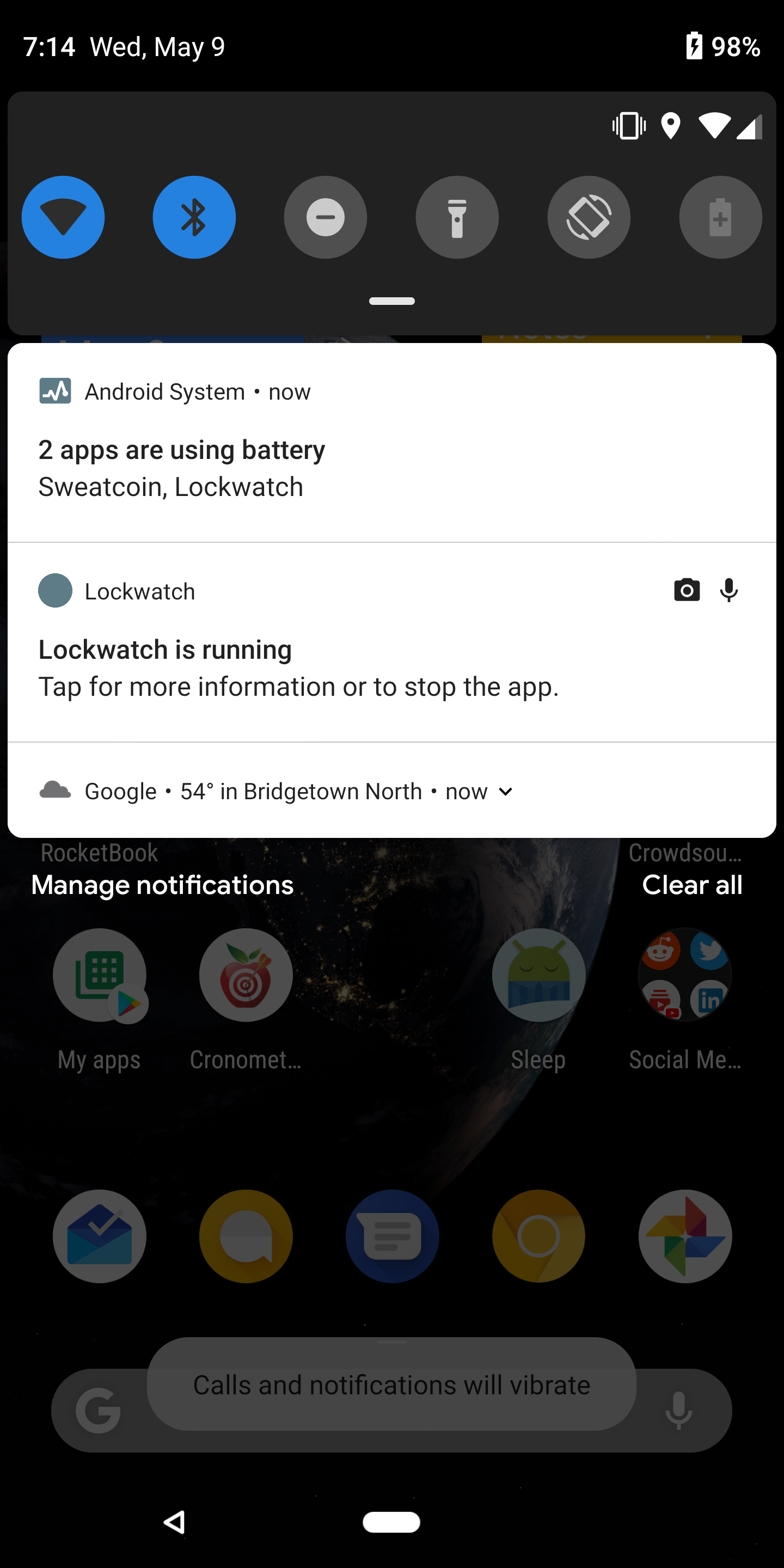784x1568 pixels.
Task: Open the Inbox app in the dock
Action: tap(99, 1236)
